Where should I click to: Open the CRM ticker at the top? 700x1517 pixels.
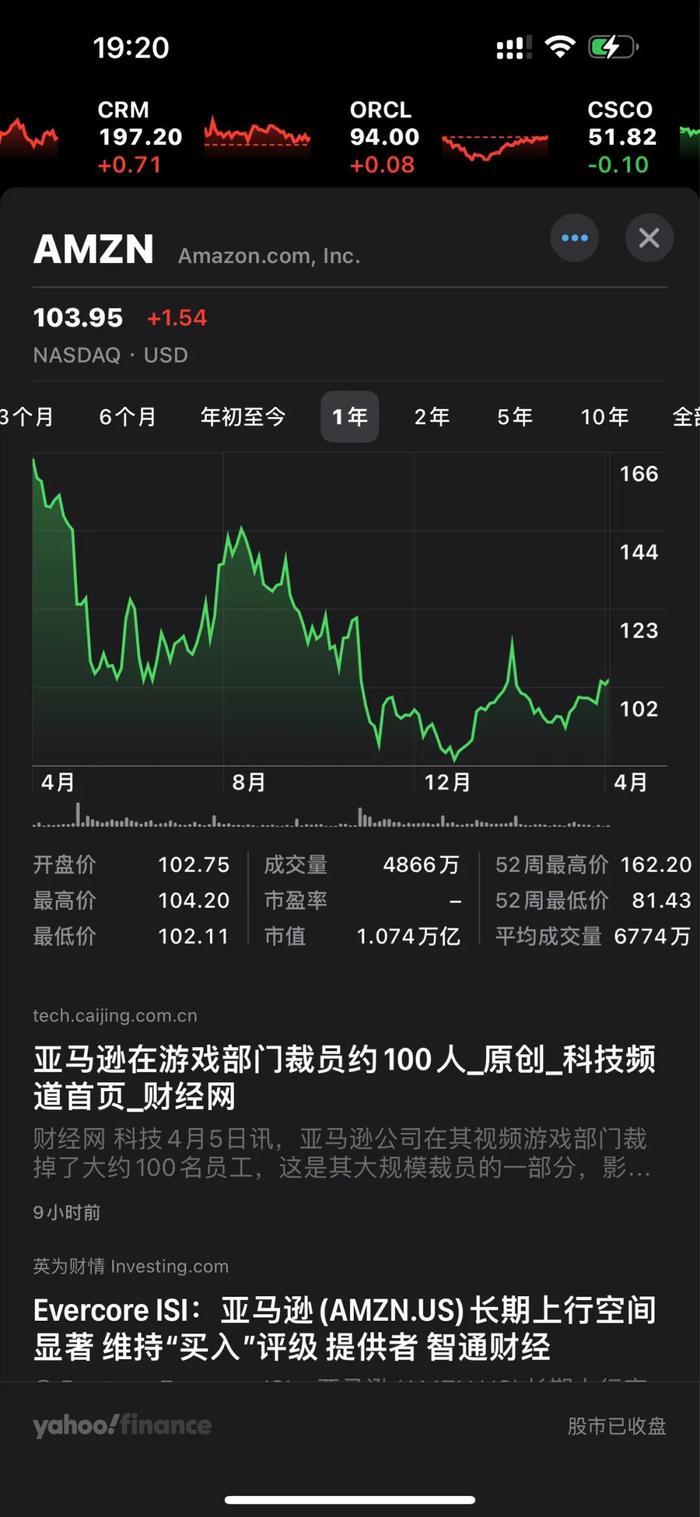(140, 137)
